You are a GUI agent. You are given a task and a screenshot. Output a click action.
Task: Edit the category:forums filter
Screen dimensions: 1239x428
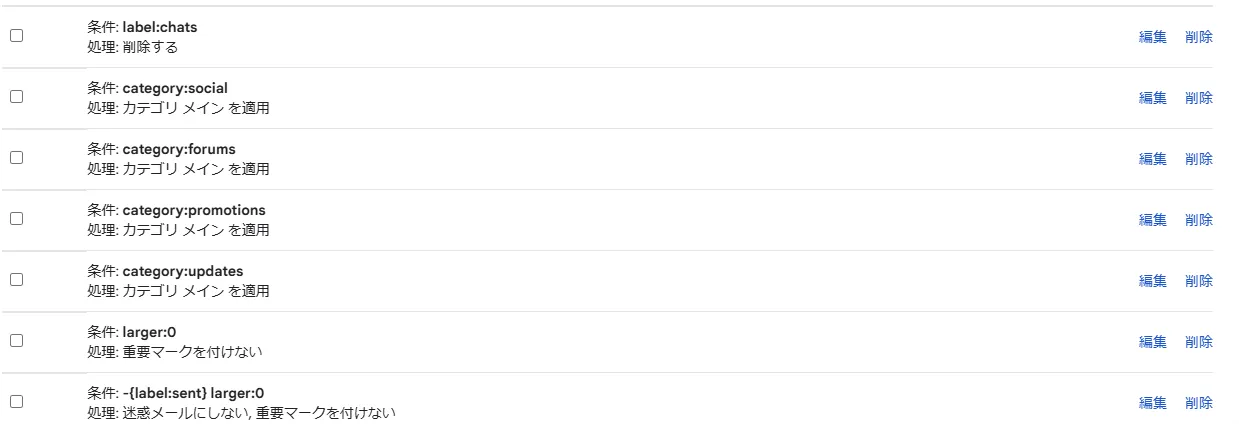pyautogui.click(x=1152, y=159)
